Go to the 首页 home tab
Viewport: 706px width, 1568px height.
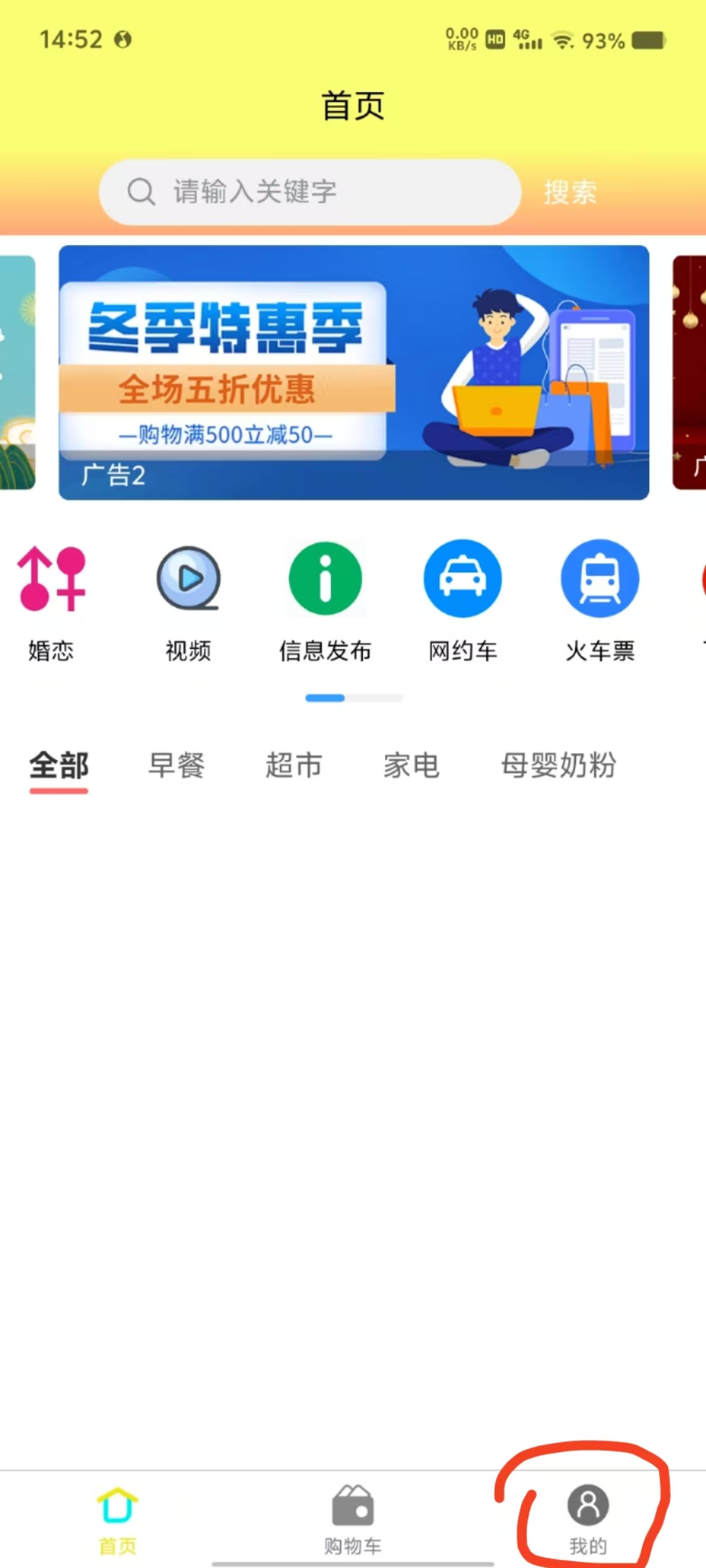click(118, 1520)
